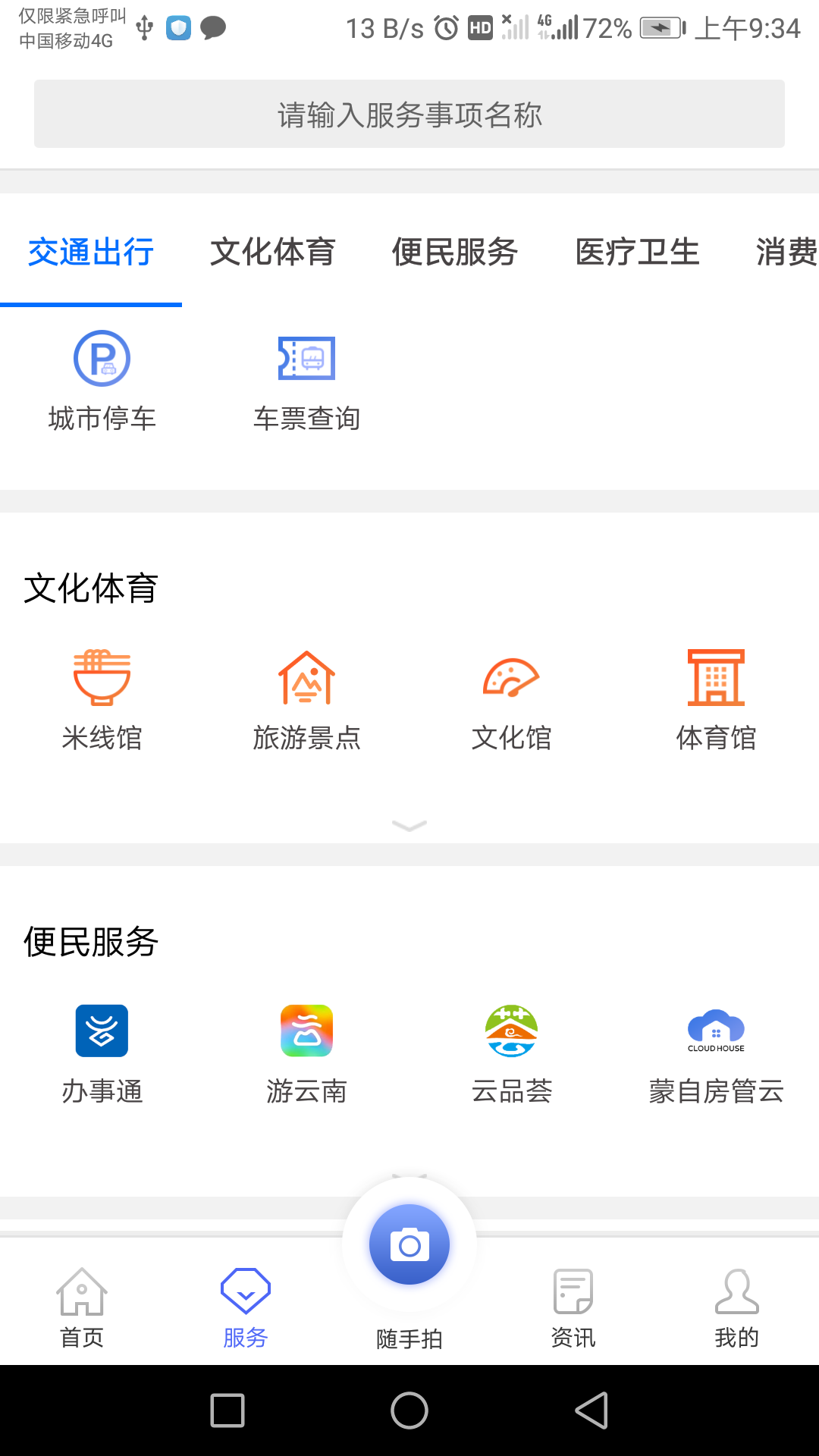819x1456 pixels.
Task: Click the service search input box
Action: (409, 114)
